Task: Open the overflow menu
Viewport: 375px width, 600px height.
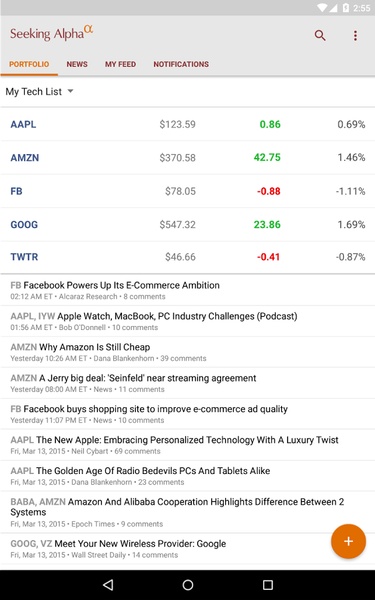Action: [355, 35]
